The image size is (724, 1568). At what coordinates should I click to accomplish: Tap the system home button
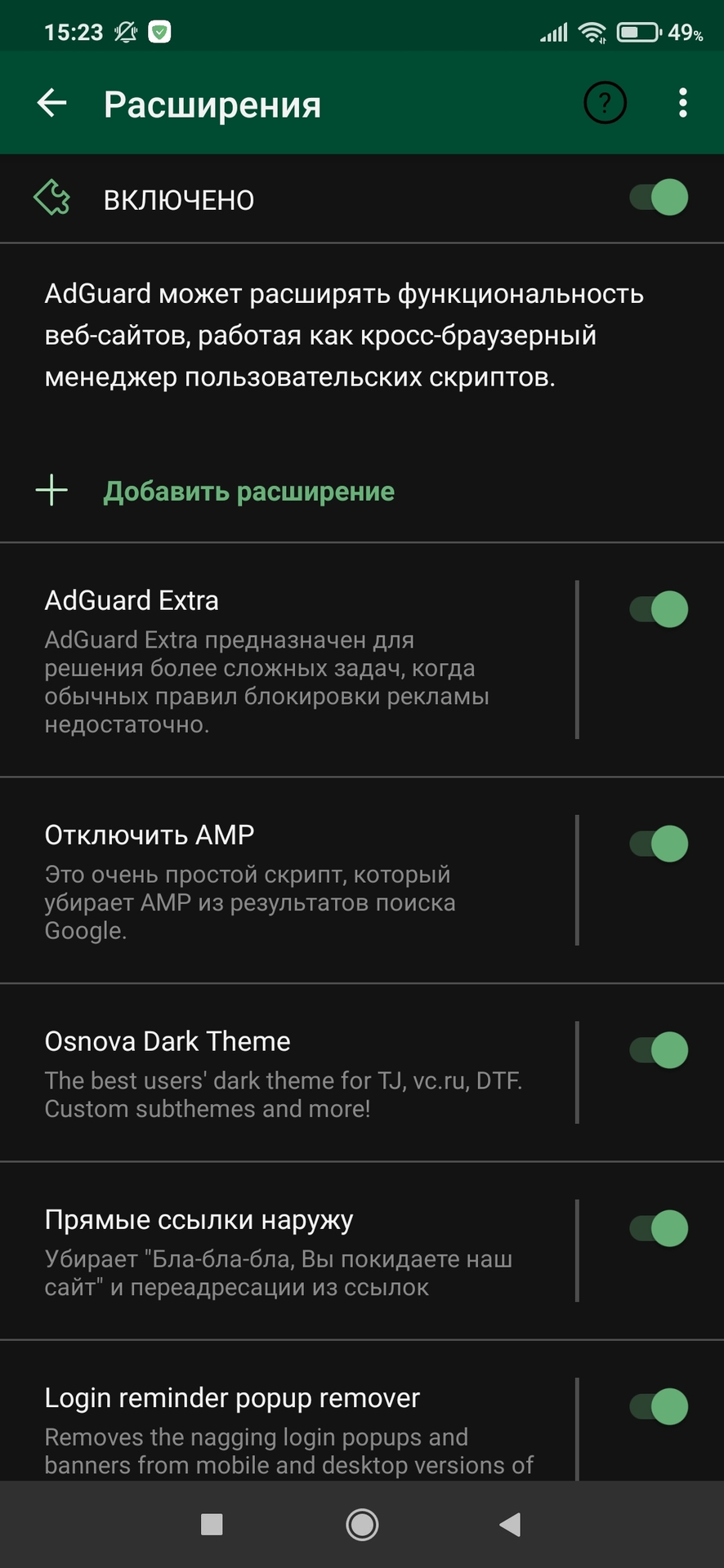point(362,1524)
